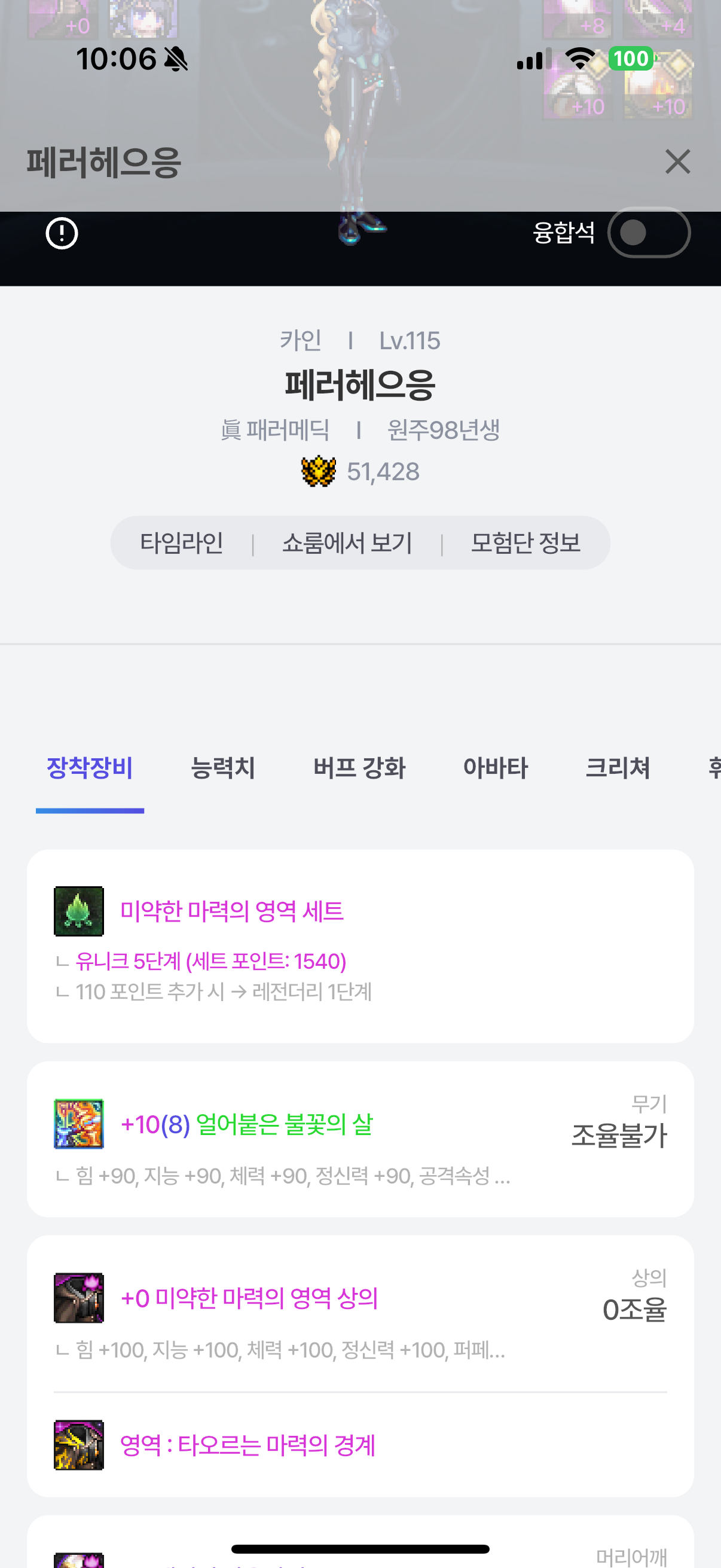Switch to the 능력치 tab

pyautogui.click(x=222, y=768)
